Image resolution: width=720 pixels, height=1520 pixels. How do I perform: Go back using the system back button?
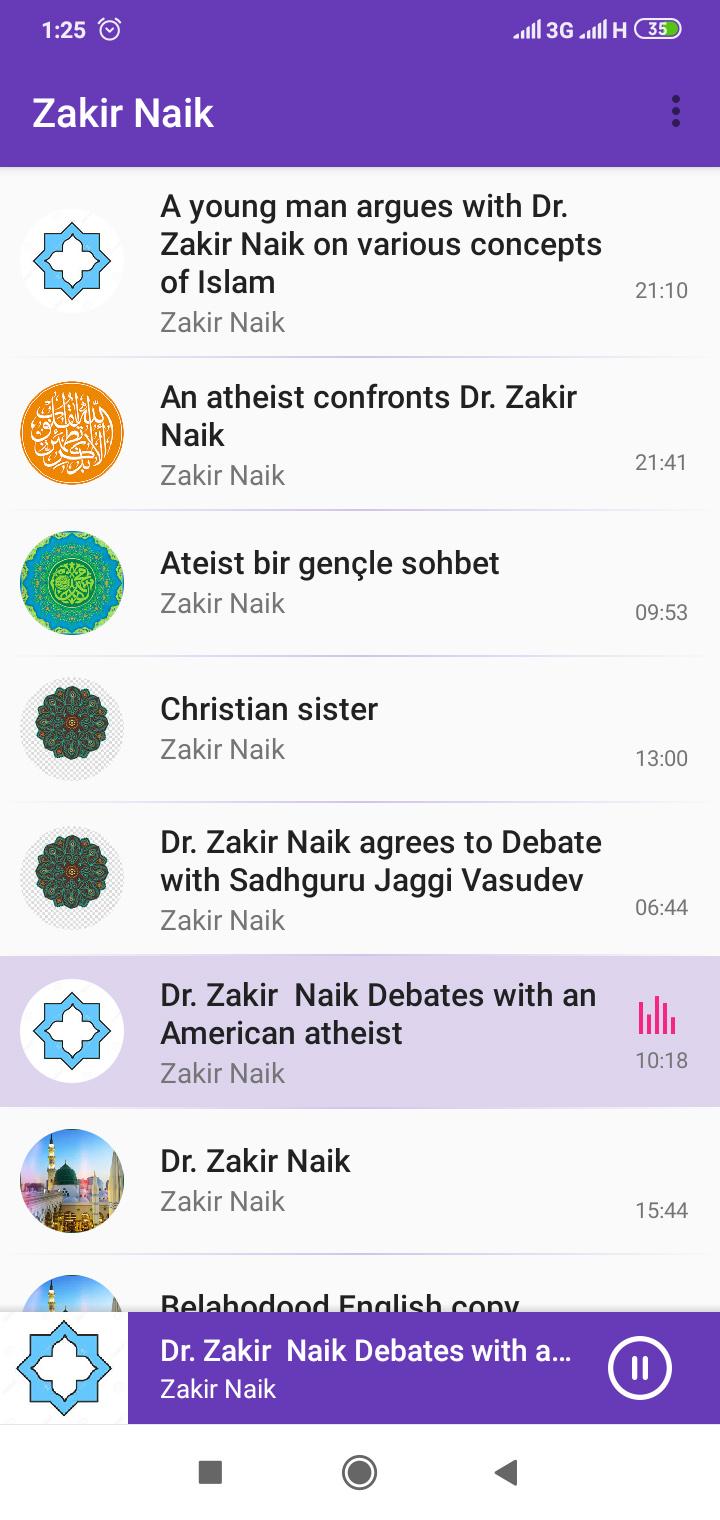pyautogui.click(x=506, y=1472)
